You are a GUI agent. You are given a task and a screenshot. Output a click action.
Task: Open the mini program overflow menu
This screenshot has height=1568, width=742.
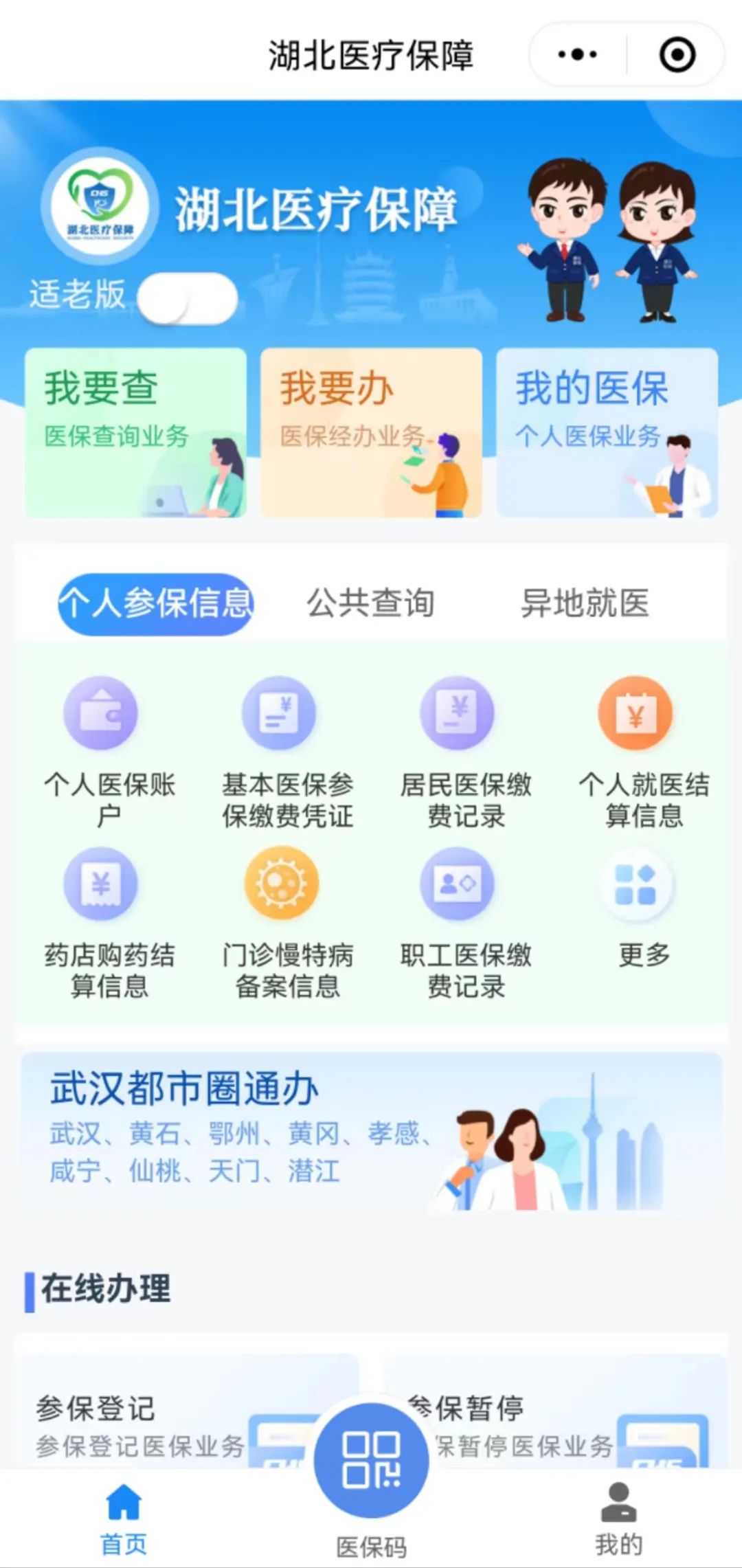(577, 54)
